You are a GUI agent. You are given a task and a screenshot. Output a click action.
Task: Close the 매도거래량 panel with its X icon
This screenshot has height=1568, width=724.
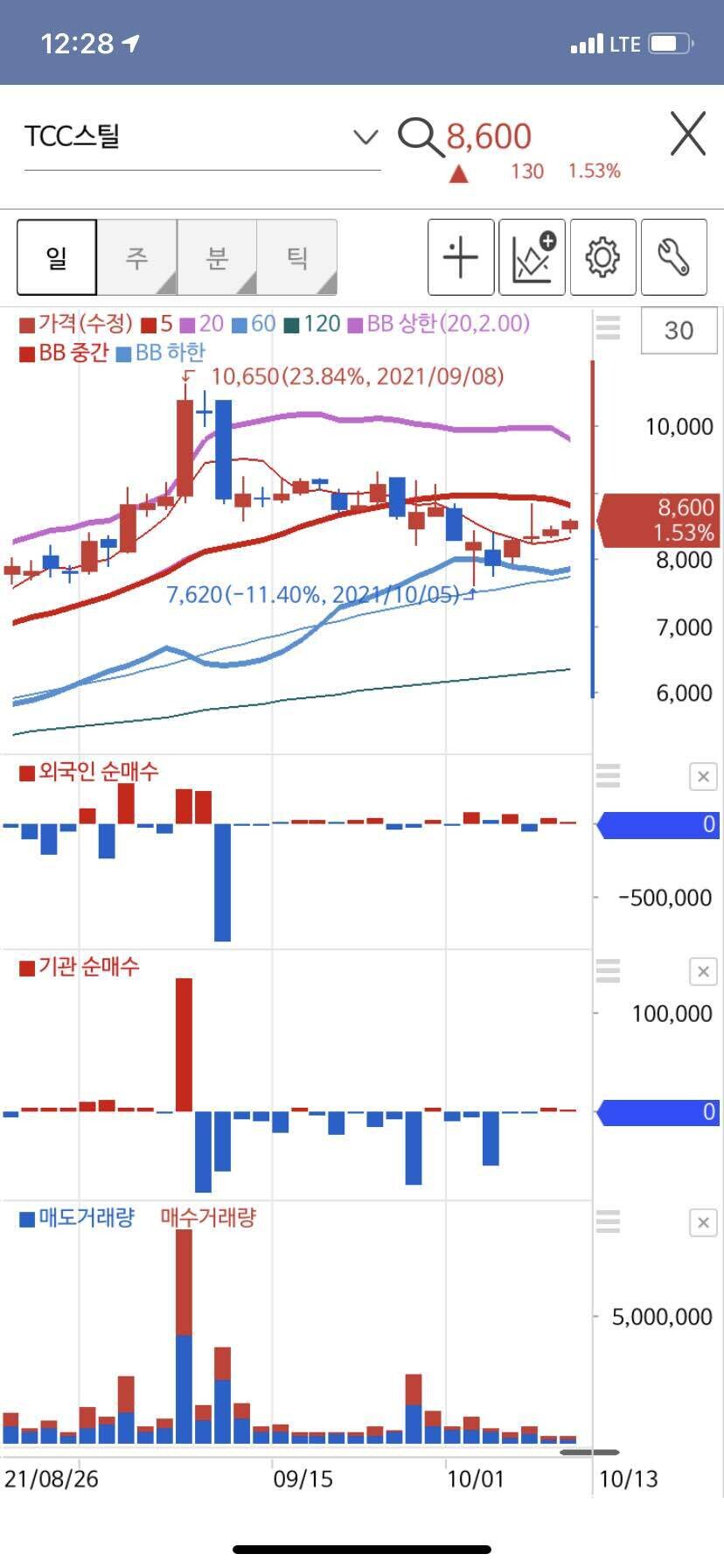coord(702,1222)
